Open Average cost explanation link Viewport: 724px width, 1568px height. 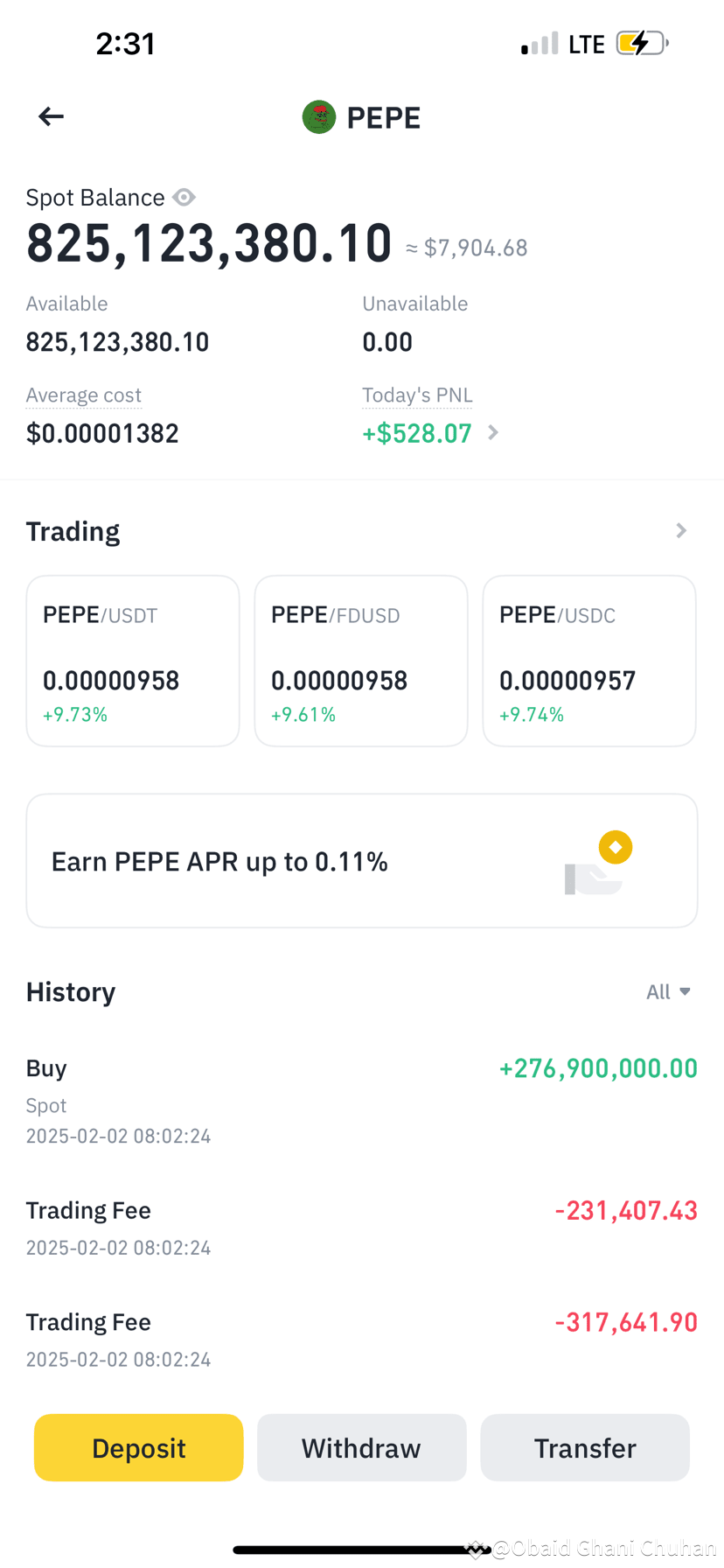click(x=83, y=395)
